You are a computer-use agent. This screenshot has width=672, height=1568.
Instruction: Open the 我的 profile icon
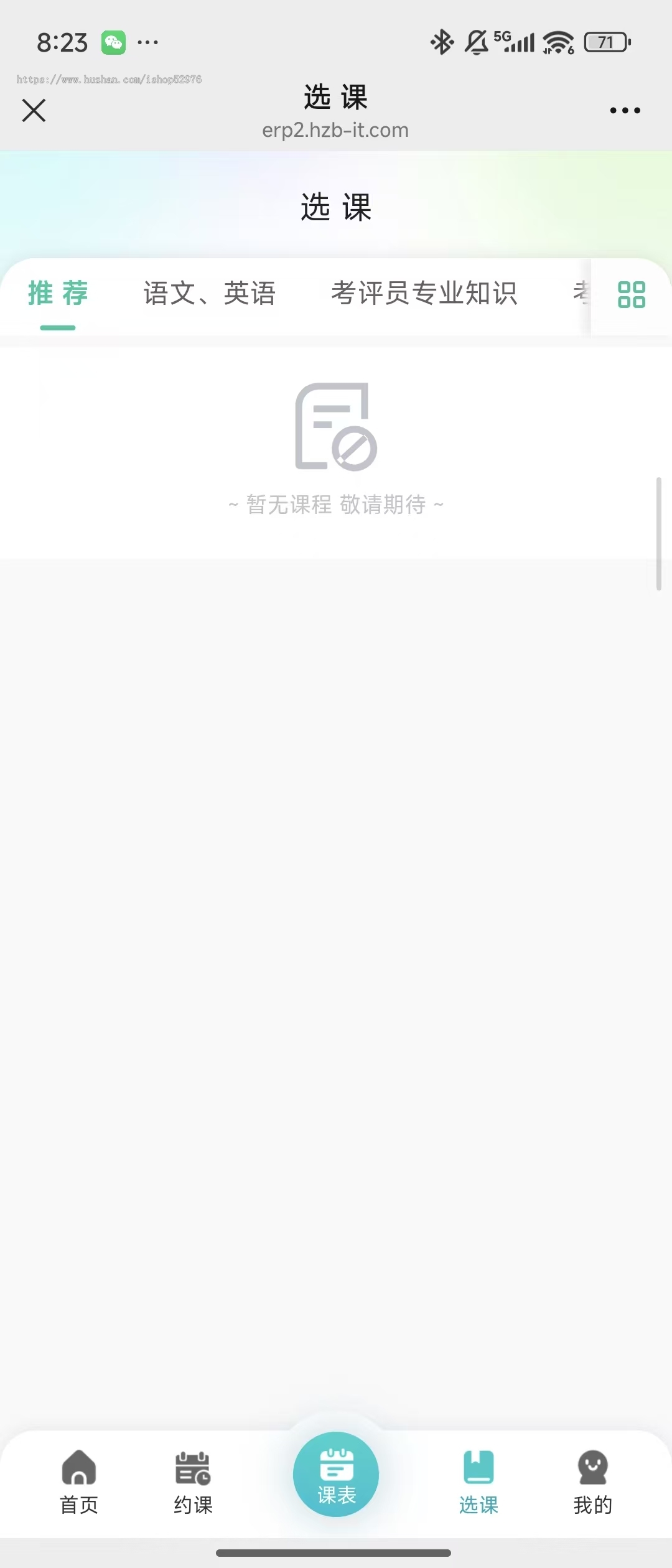pyautogui.click(x=592, y=1468)
